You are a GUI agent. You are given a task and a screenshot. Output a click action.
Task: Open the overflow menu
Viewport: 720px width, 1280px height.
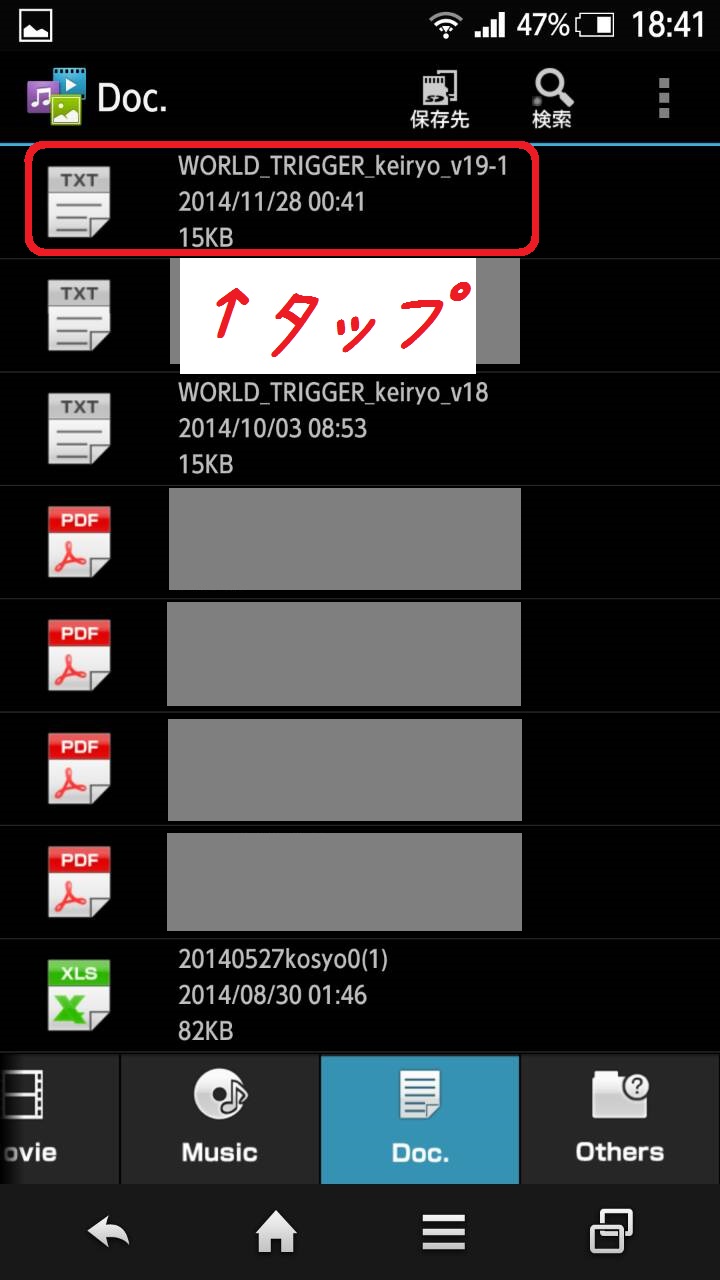pyautogui.click(x=663, y=98)
